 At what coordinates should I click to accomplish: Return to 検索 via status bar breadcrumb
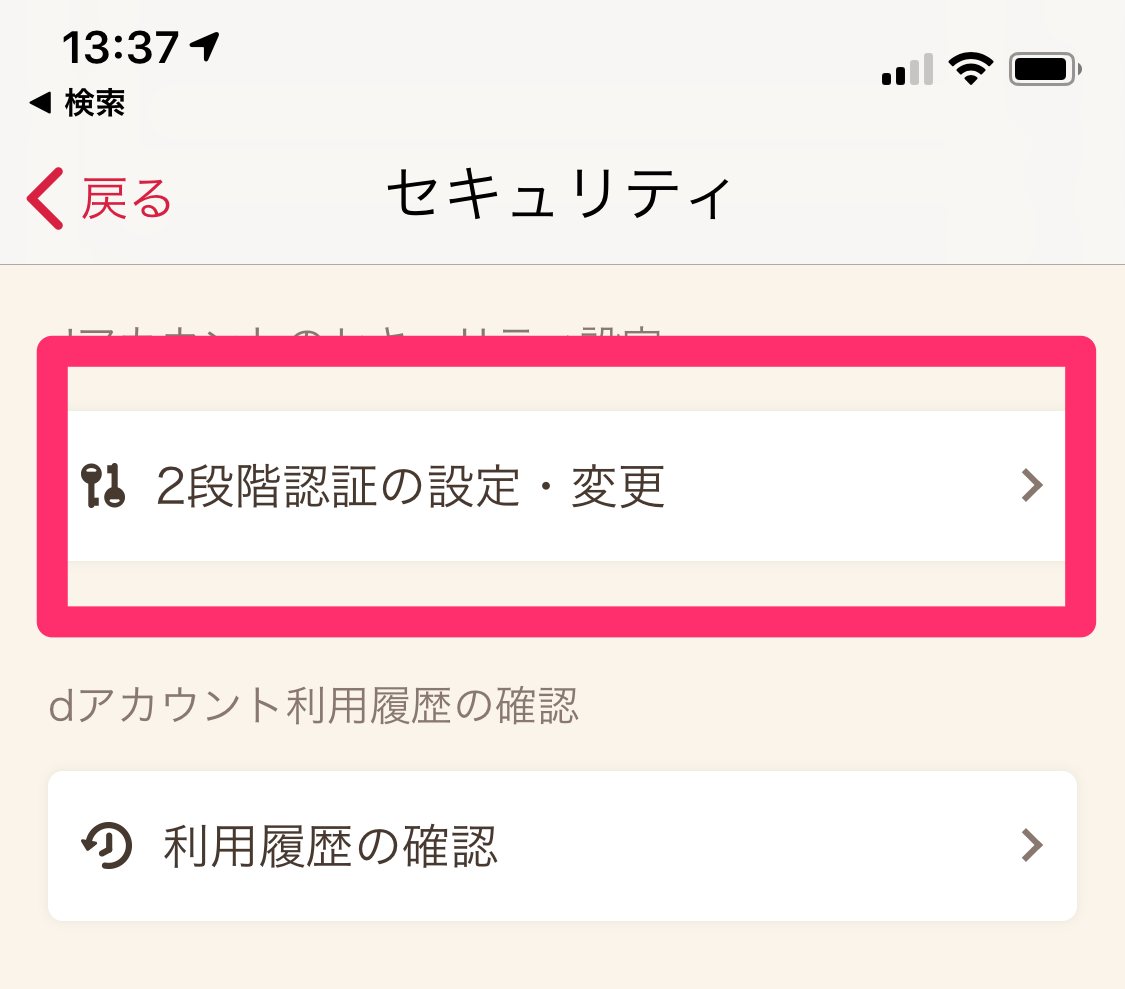[x=78, y=103]
